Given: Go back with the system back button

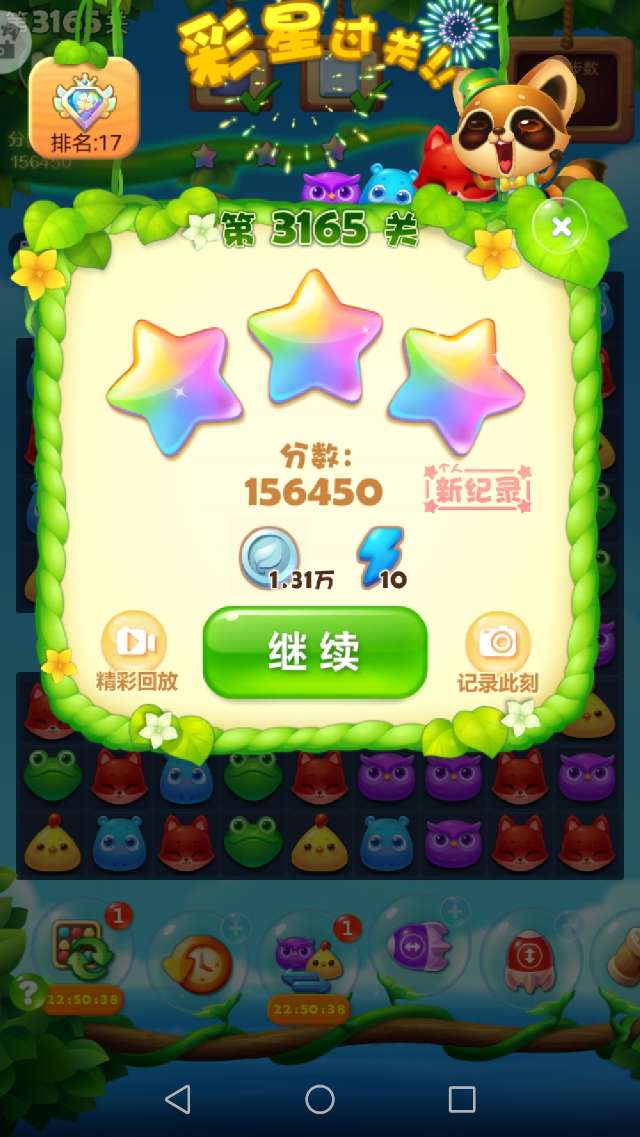Looking at the screenshot, I should click(x=178, y=1100).
